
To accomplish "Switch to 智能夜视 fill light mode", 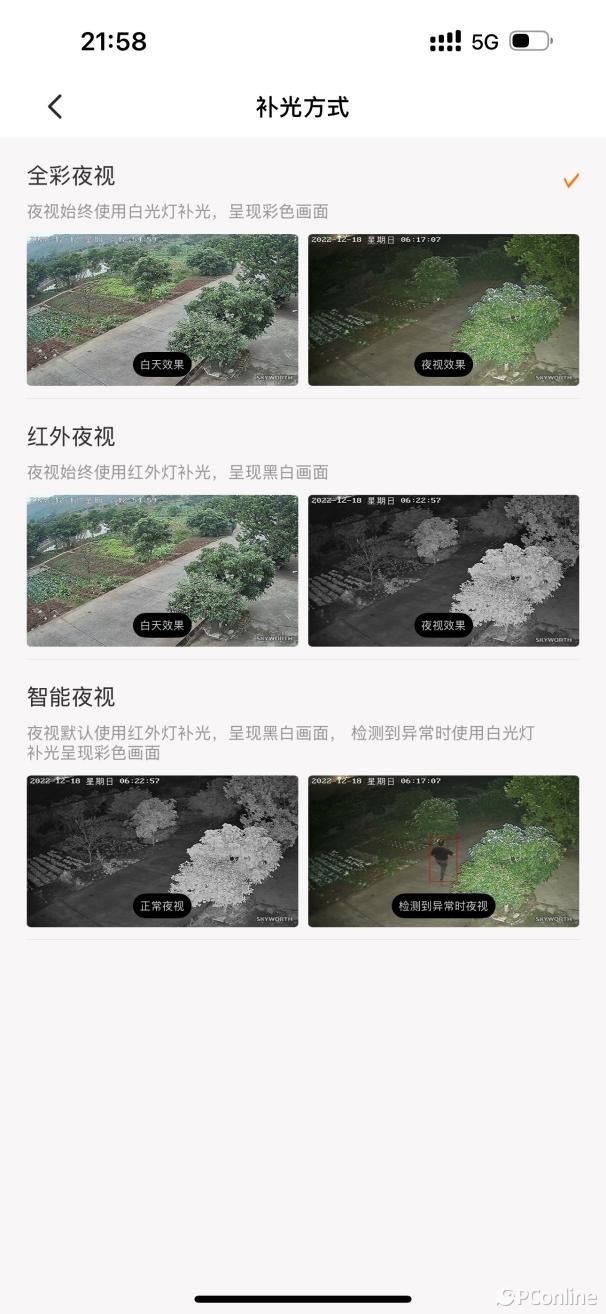I will pos(71,697).
